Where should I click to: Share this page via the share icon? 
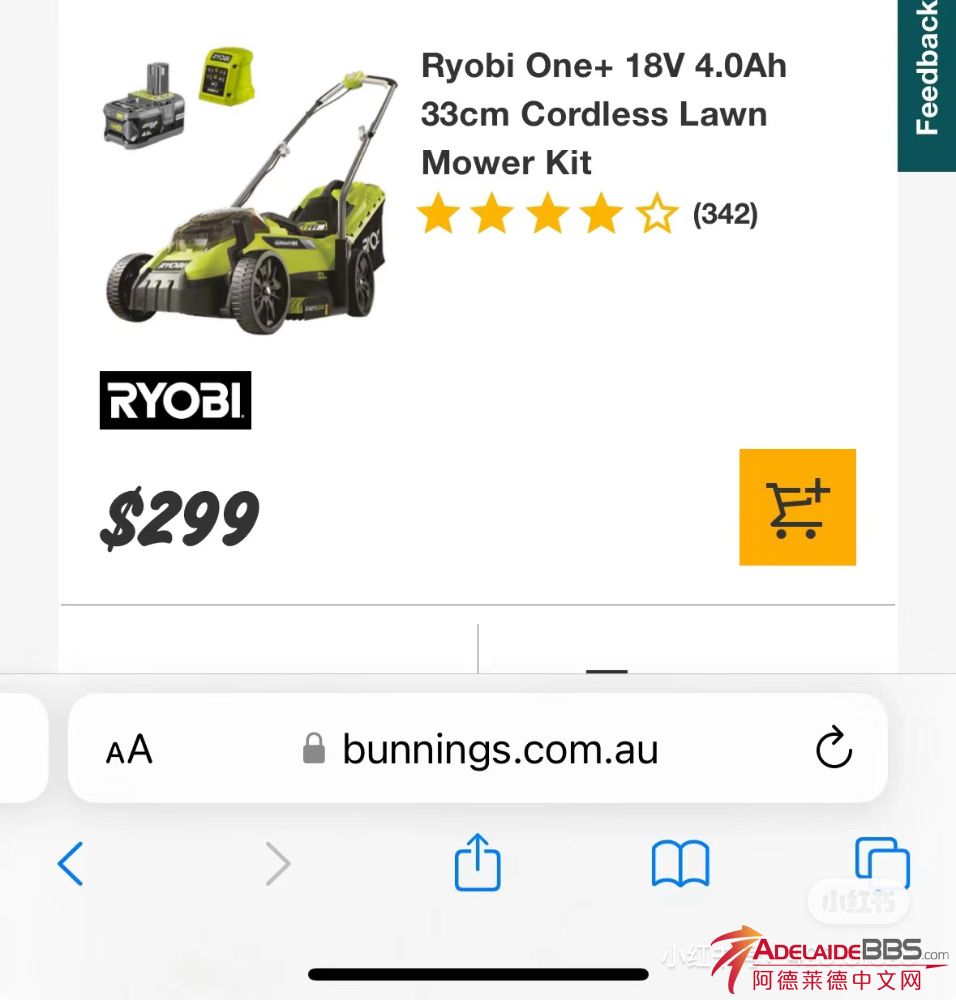(x=477, y=863)
